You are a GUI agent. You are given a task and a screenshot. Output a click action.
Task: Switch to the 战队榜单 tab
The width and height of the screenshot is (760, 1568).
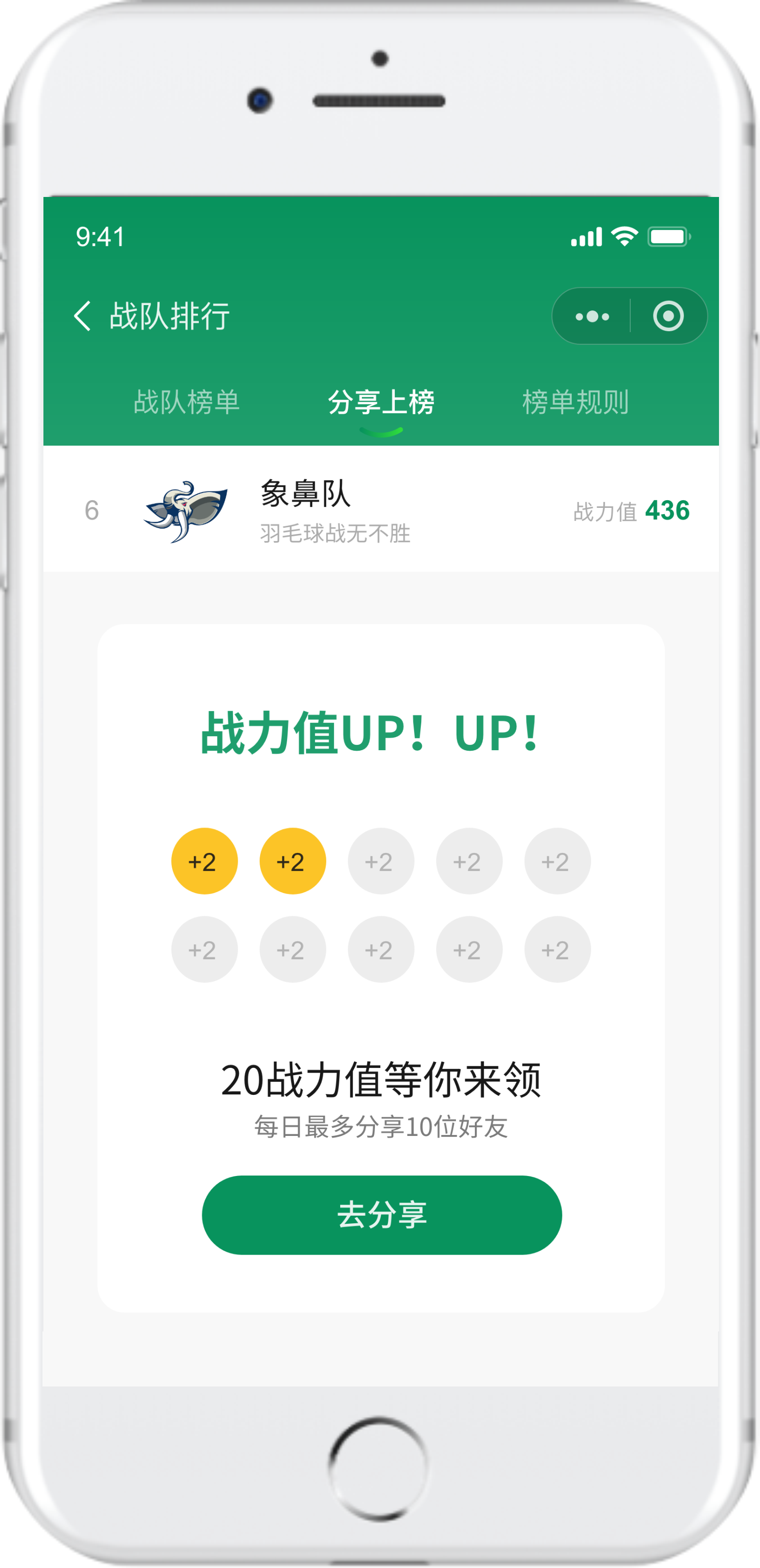click(x=186, y=402)
